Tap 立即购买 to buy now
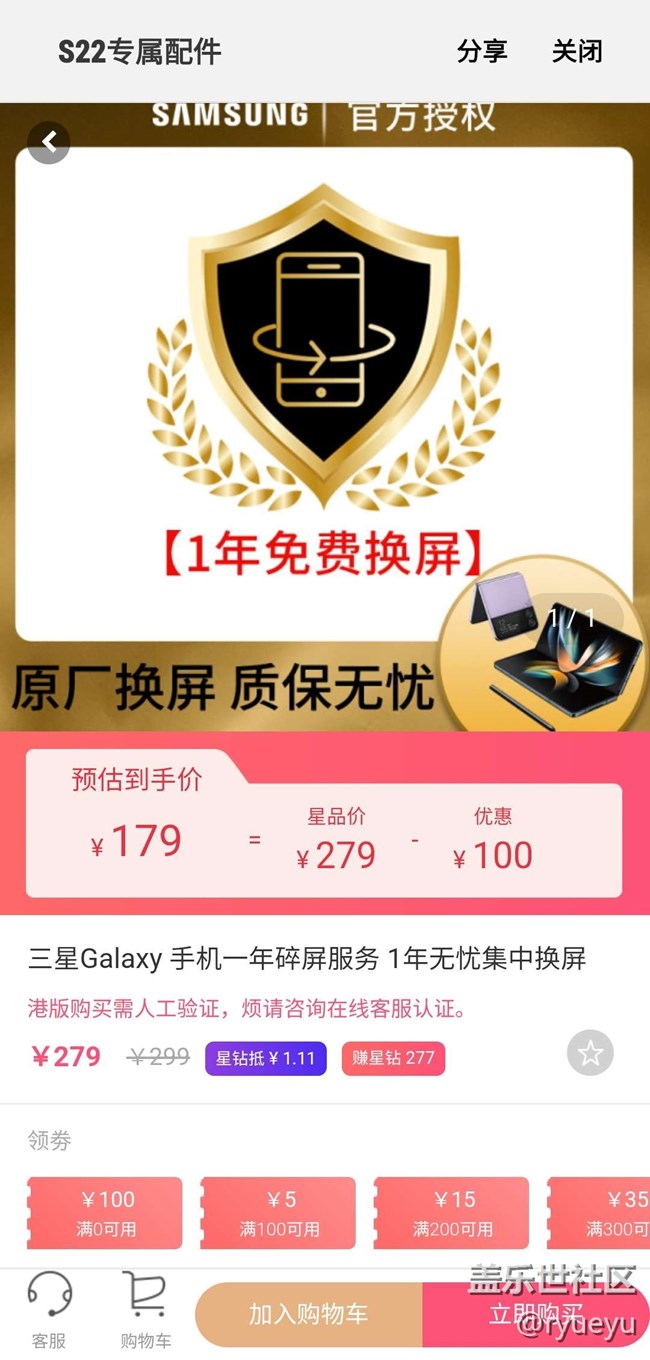The height and width of the screenshot is (1360, 650). click(535, 1314)
